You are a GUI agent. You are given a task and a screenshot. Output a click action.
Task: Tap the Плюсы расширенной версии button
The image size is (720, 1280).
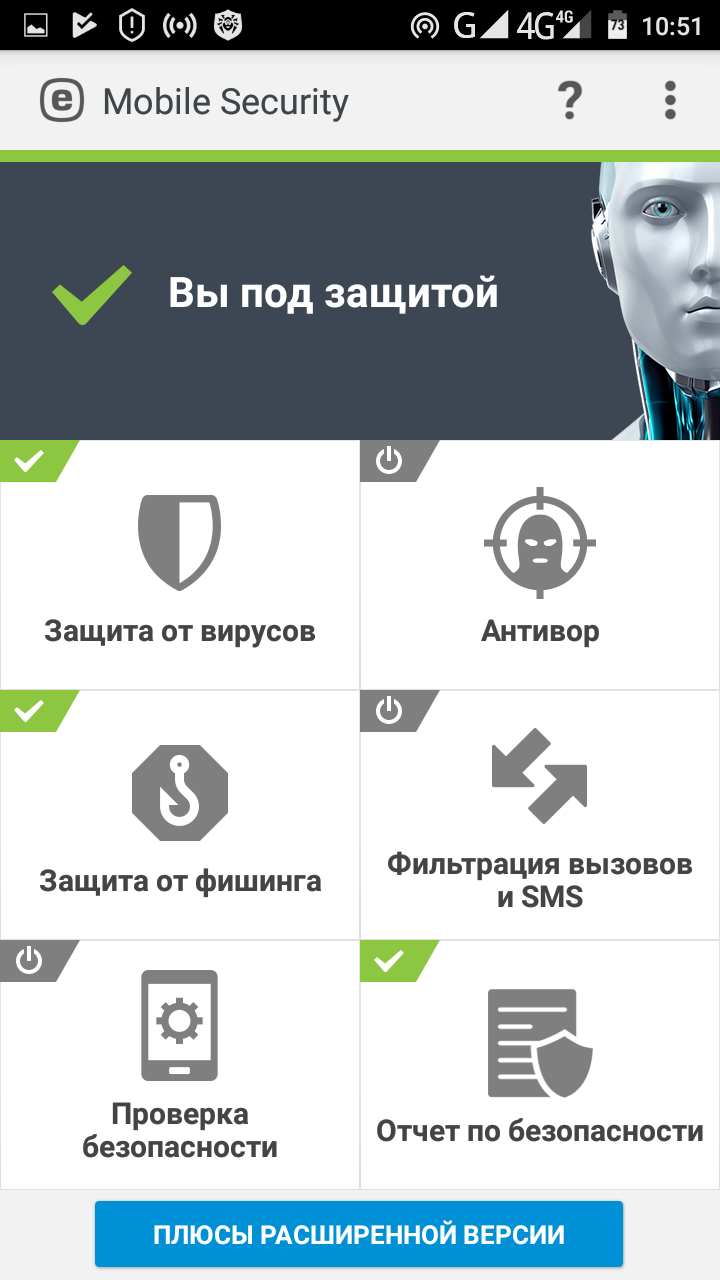click(359, 1234)
